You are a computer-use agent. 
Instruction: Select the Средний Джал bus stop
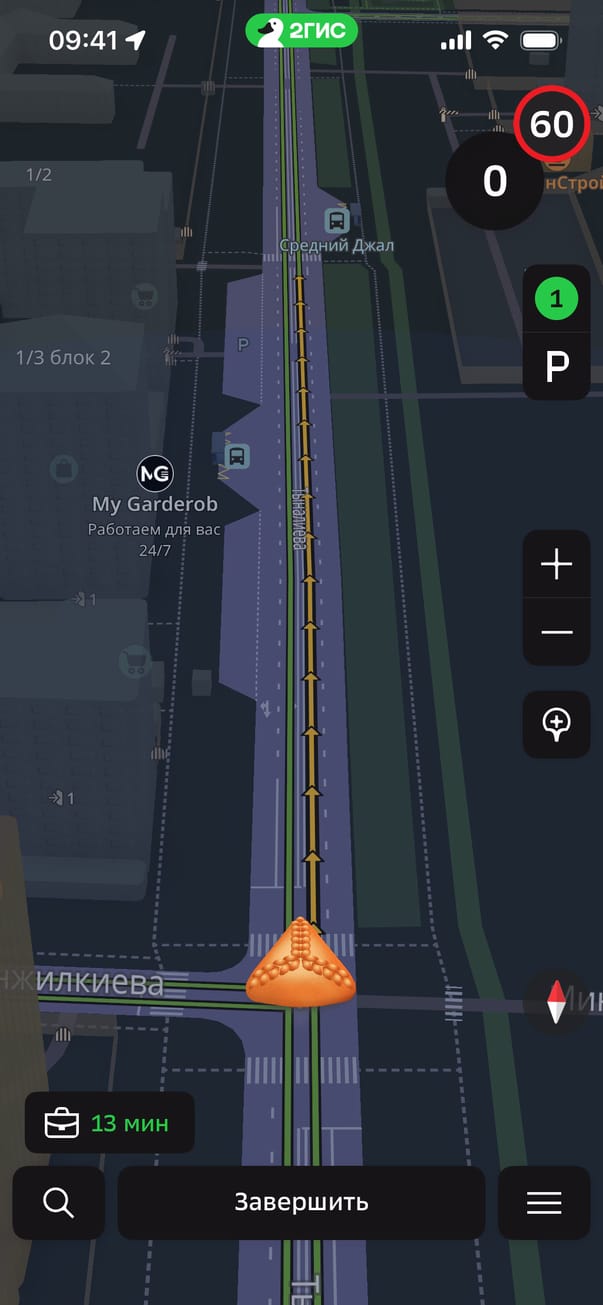tap(337, 220)
